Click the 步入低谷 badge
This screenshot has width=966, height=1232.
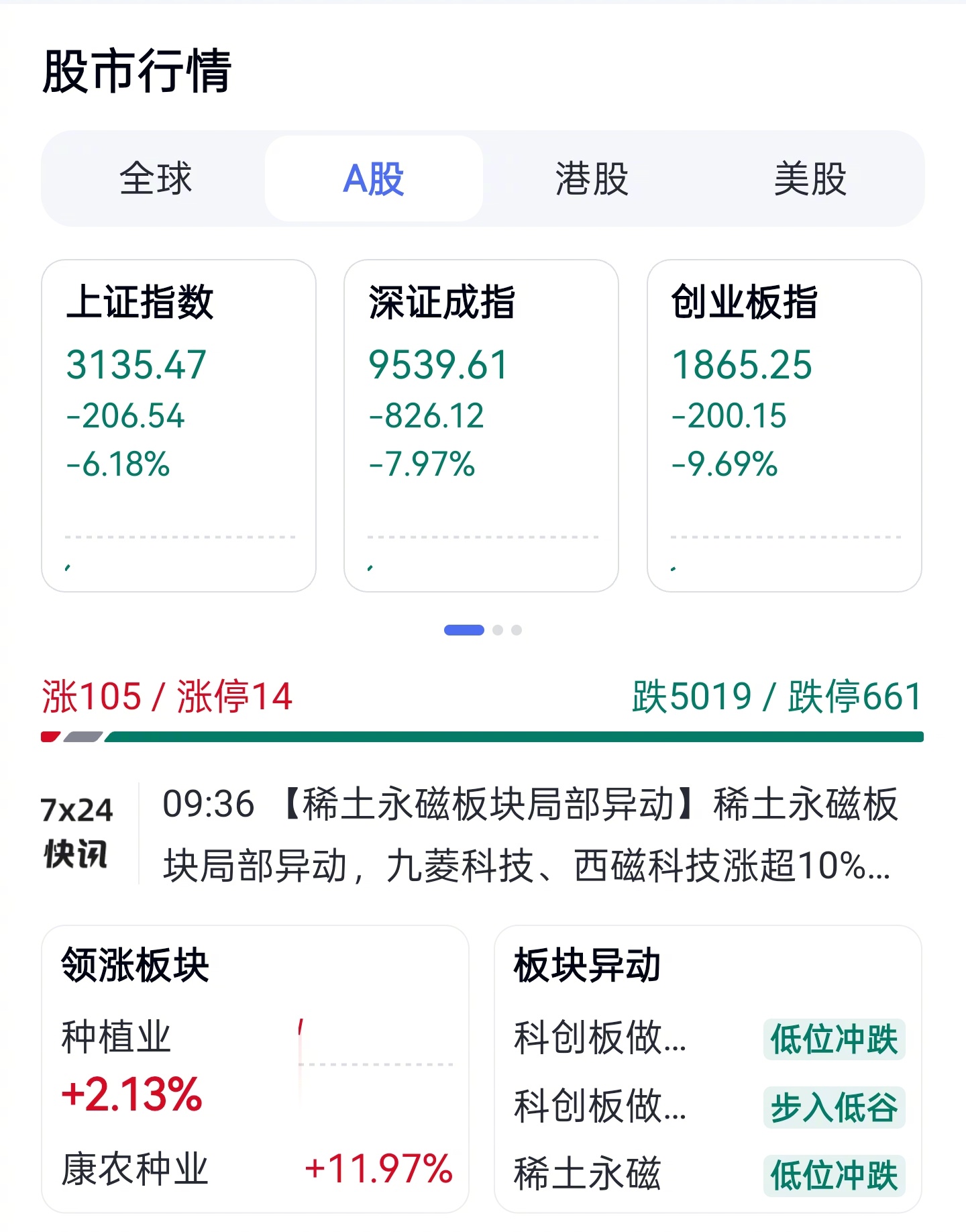pyautogui.click(x=834, y=1107)
